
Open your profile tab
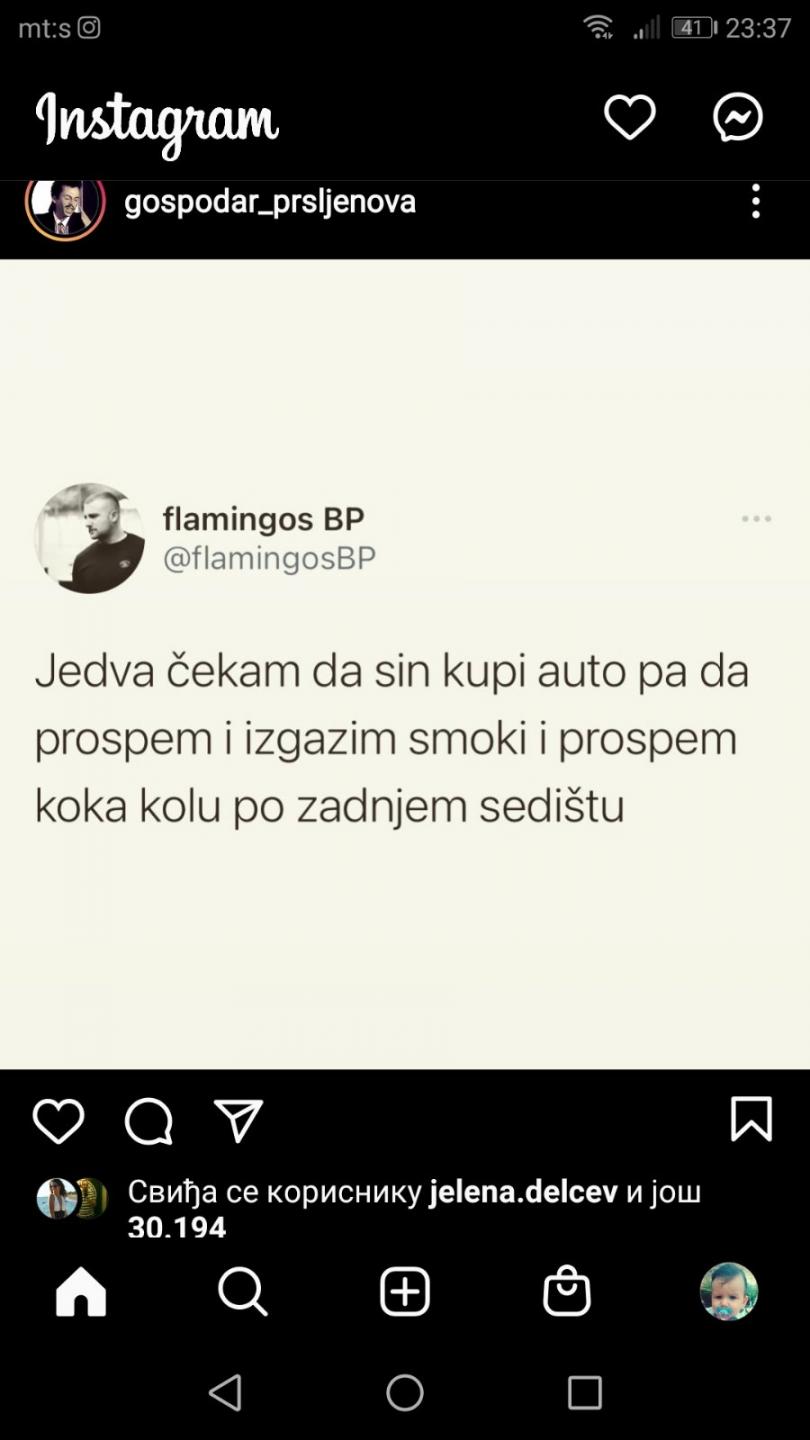[x=728, y=1292]
